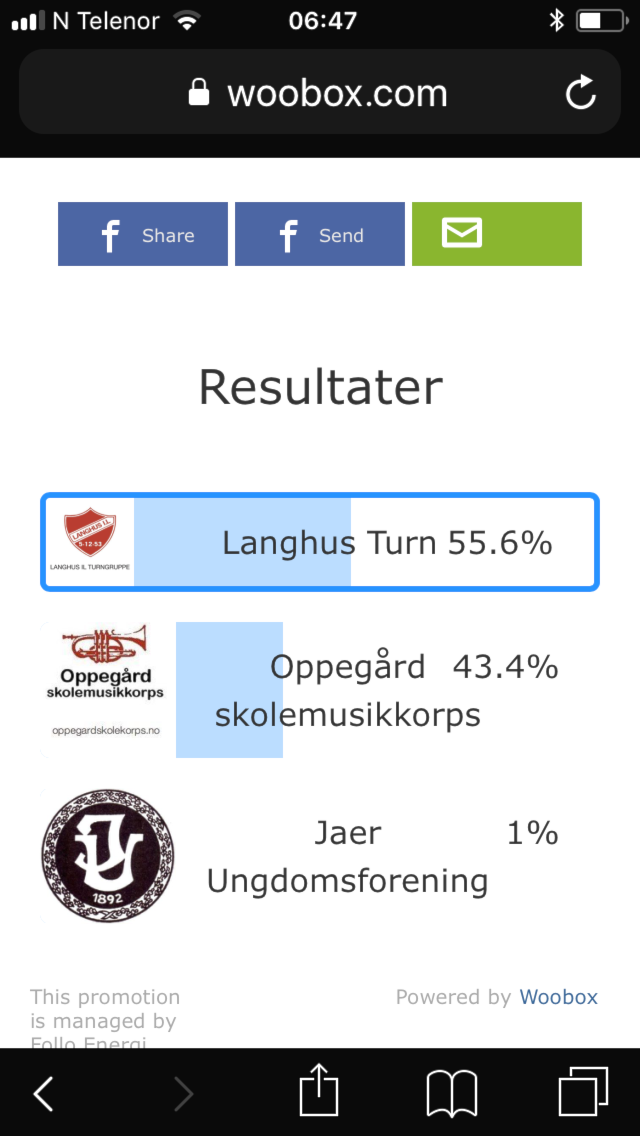640x1136 pixels.
Task: Open the Safari share sheet
Action: (x=320, y=1091)
